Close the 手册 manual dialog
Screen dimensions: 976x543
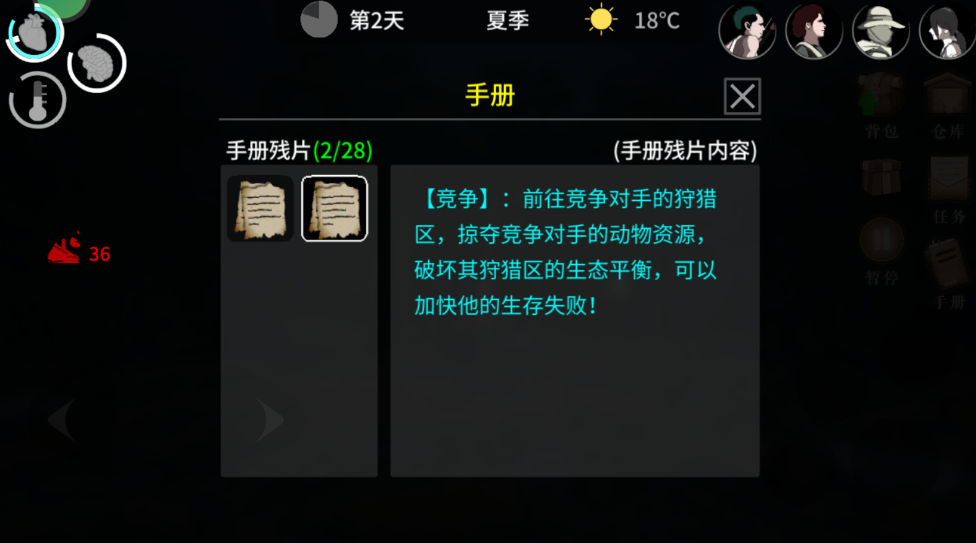[x=742, y=96]
